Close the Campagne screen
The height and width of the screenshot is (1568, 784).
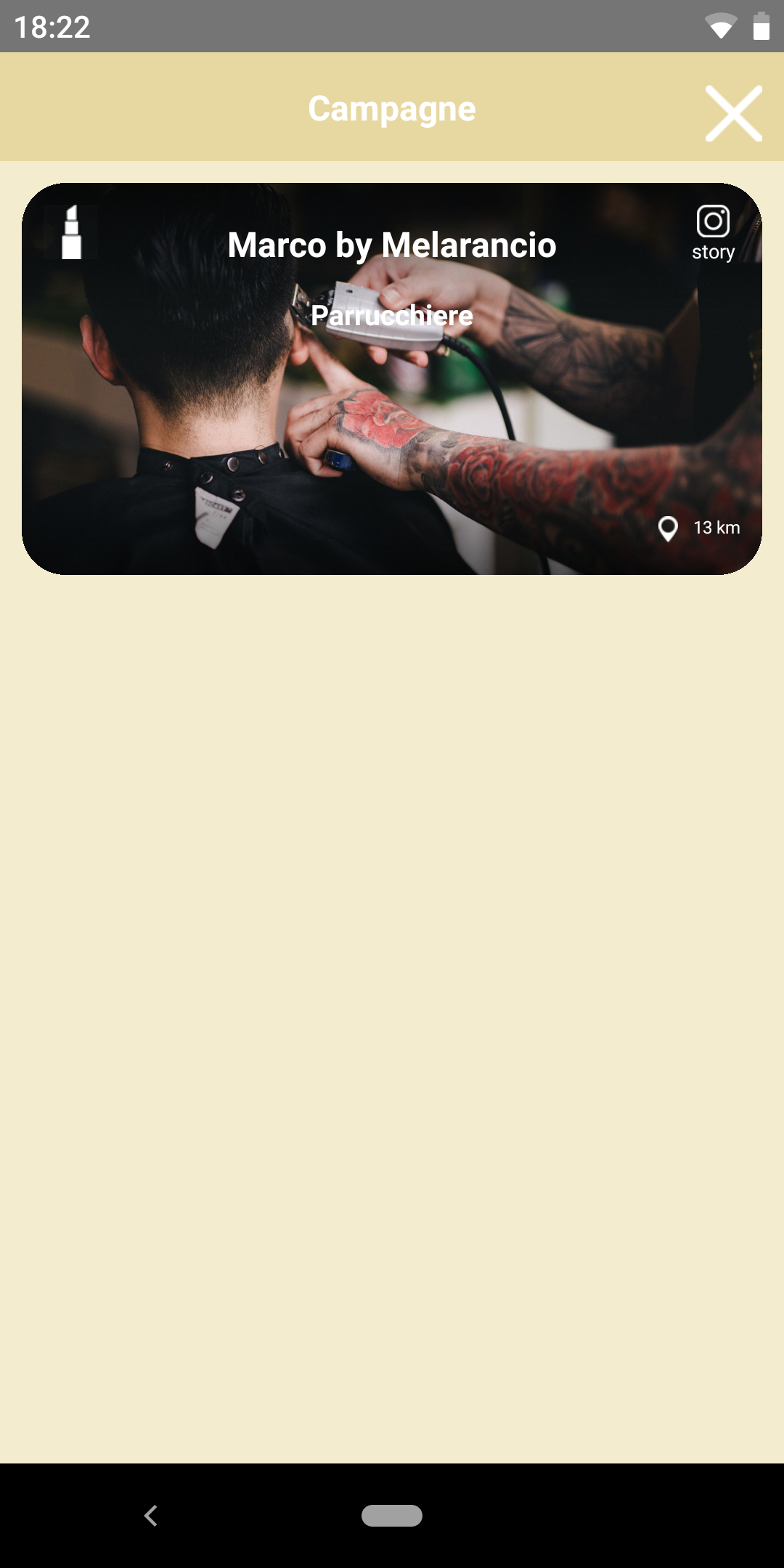733,113
